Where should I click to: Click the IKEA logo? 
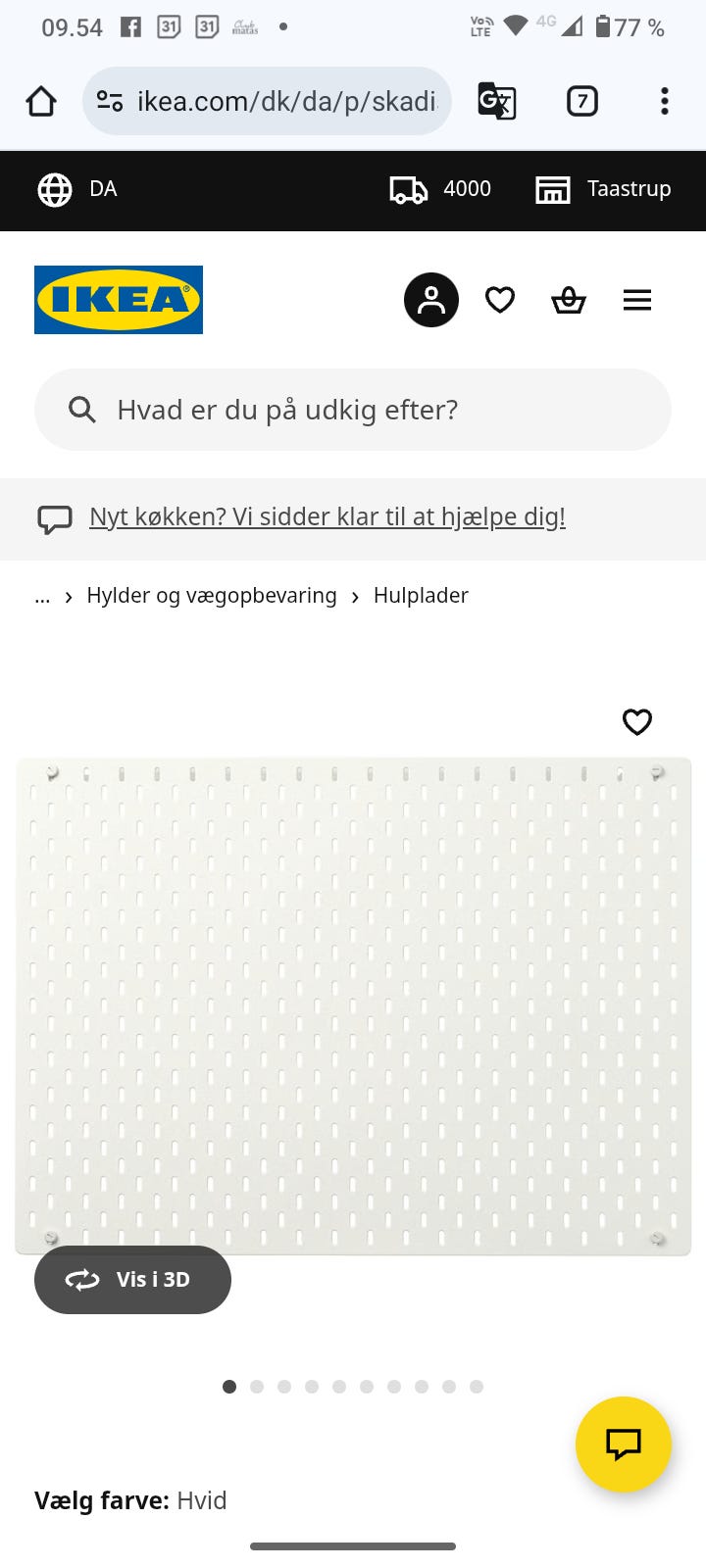click(x=118, y=299)
